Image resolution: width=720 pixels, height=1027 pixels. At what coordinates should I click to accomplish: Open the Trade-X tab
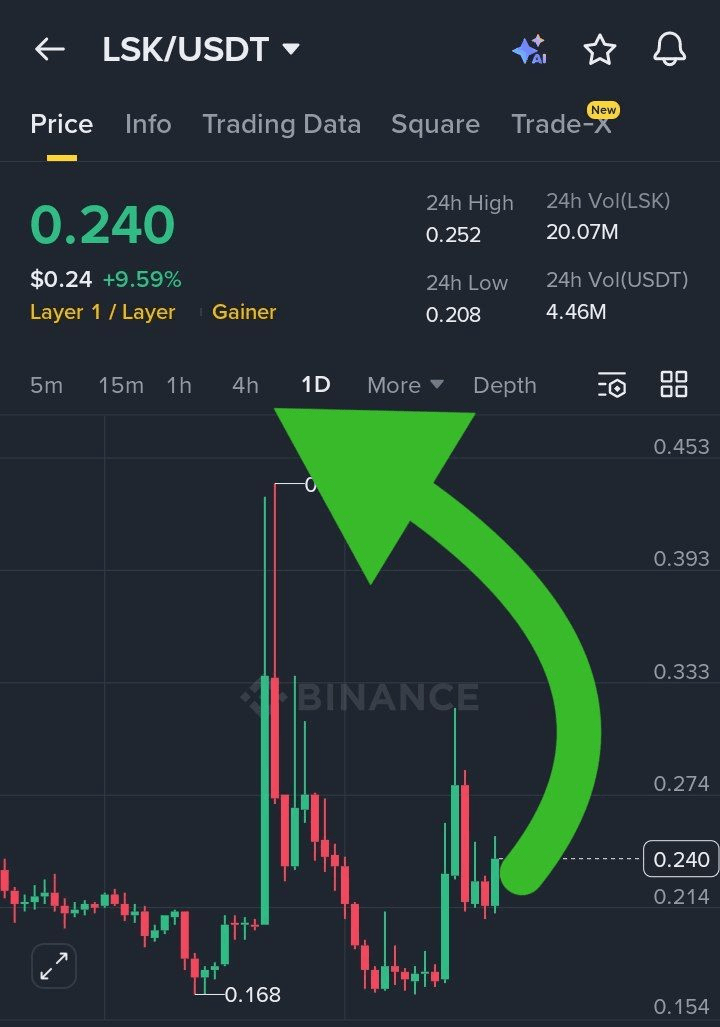pos(561,124)
